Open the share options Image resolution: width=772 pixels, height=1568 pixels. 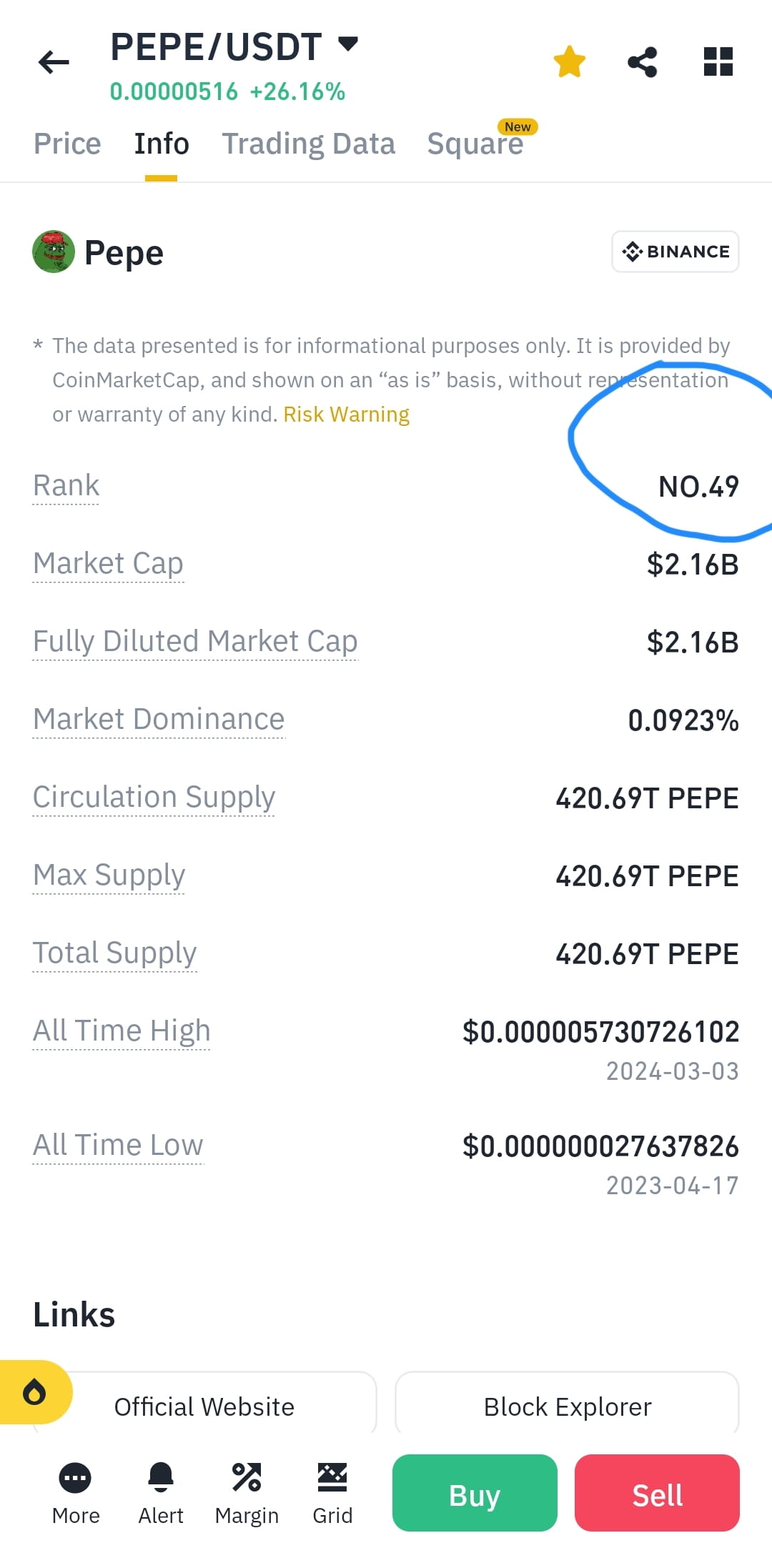tap(643, 62)
